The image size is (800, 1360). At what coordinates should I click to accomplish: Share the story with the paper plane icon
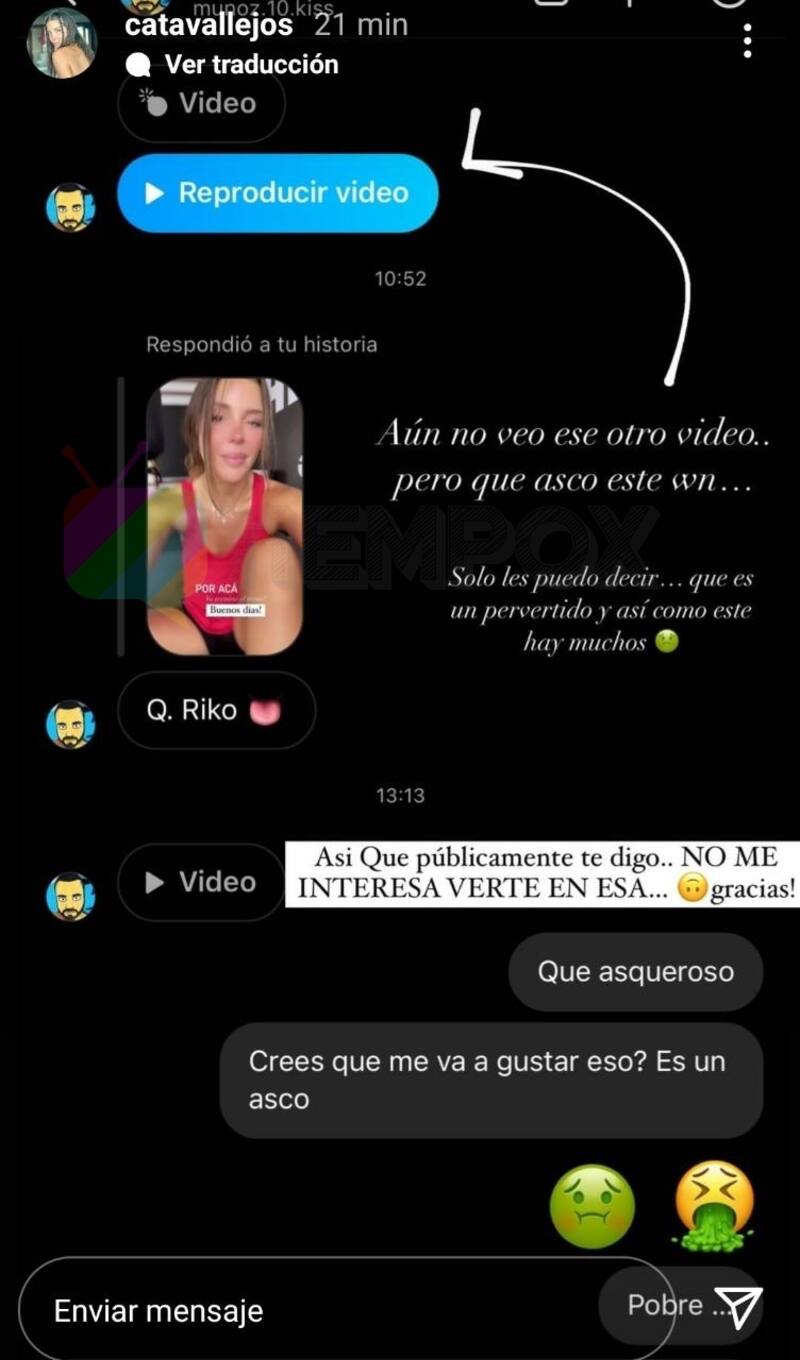tap(743, 1307)
